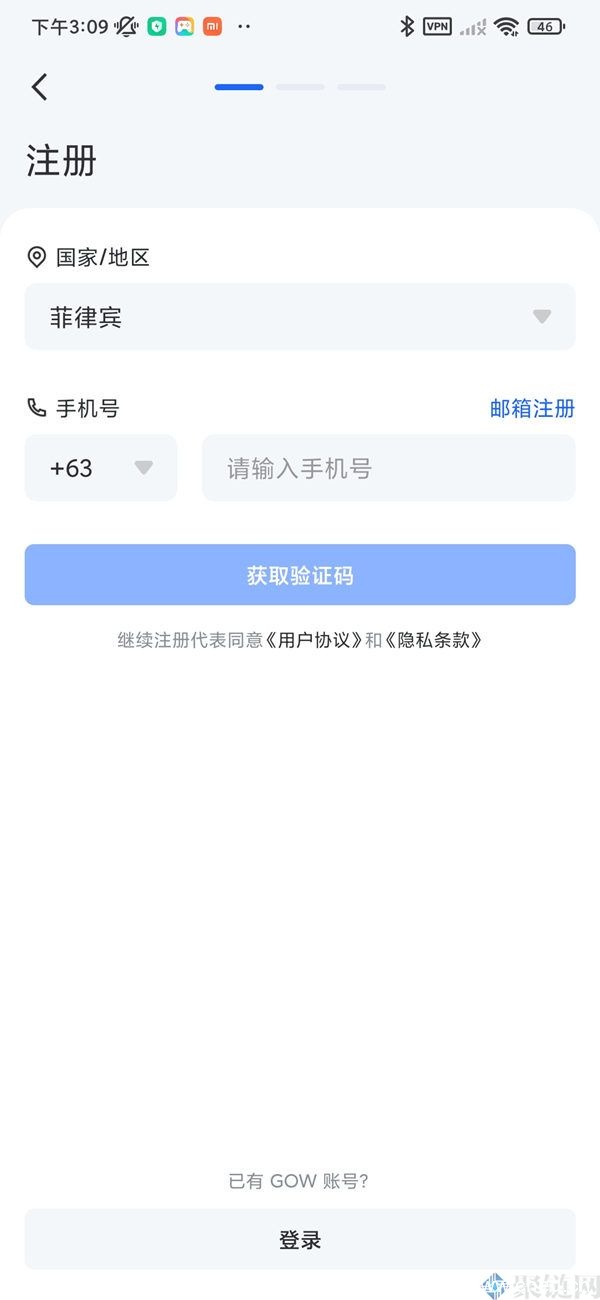Viewport: 600px width, 1300px height.
Task: Open the 国家/地区 dropdown showing 菲律宾
Action: click(x=300, y=317)
